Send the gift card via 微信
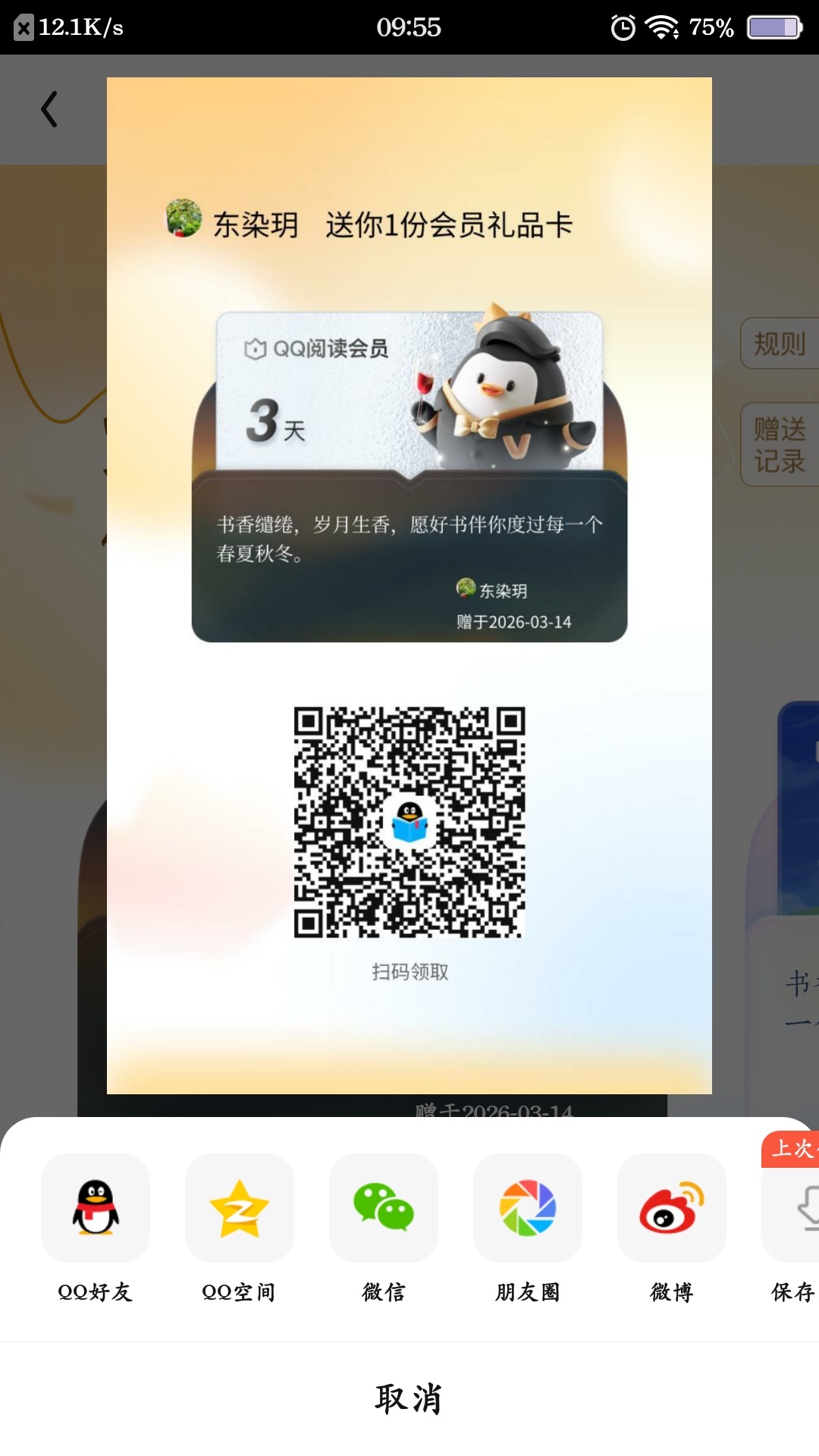 pyautogui.click(x=384, y=1208)
